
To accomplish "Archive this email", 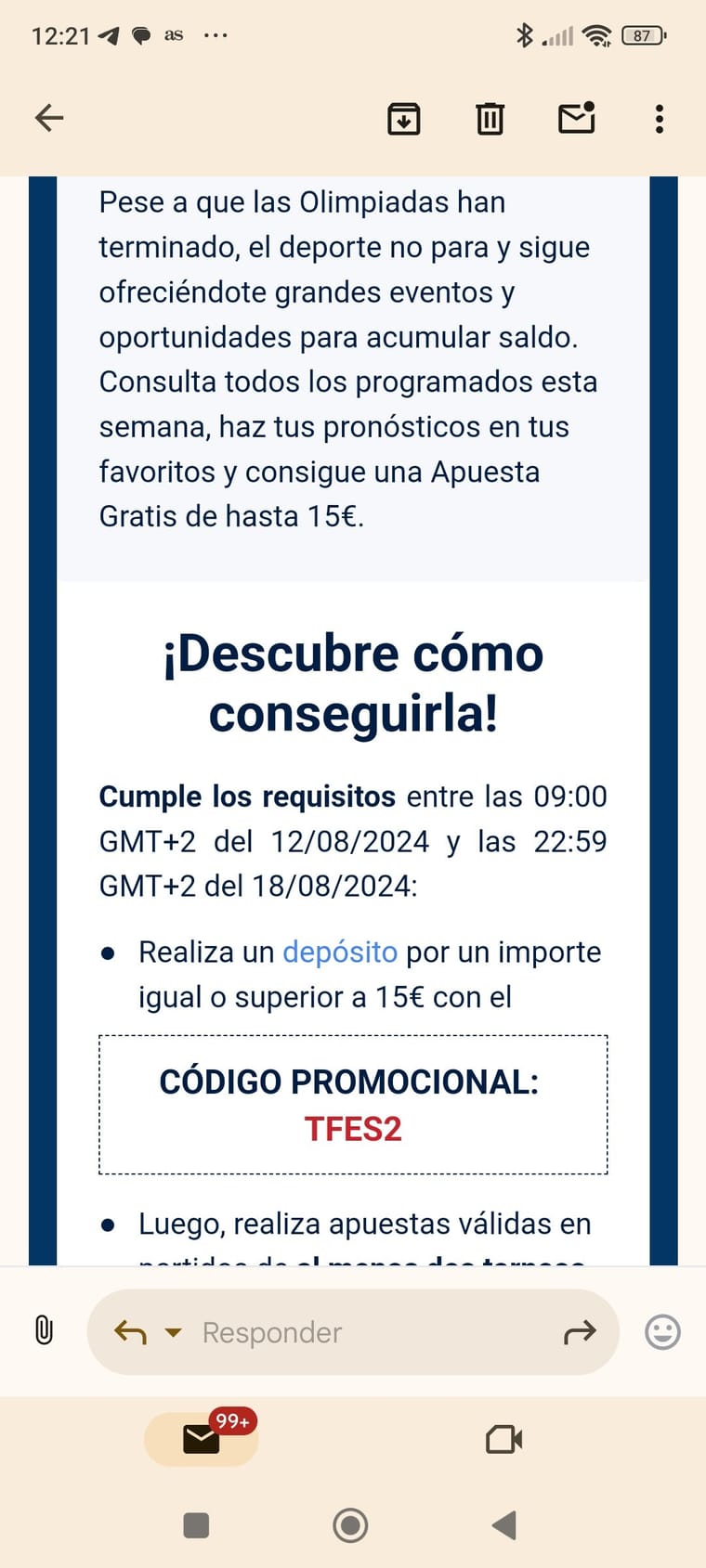I will [x=403, y=119].
